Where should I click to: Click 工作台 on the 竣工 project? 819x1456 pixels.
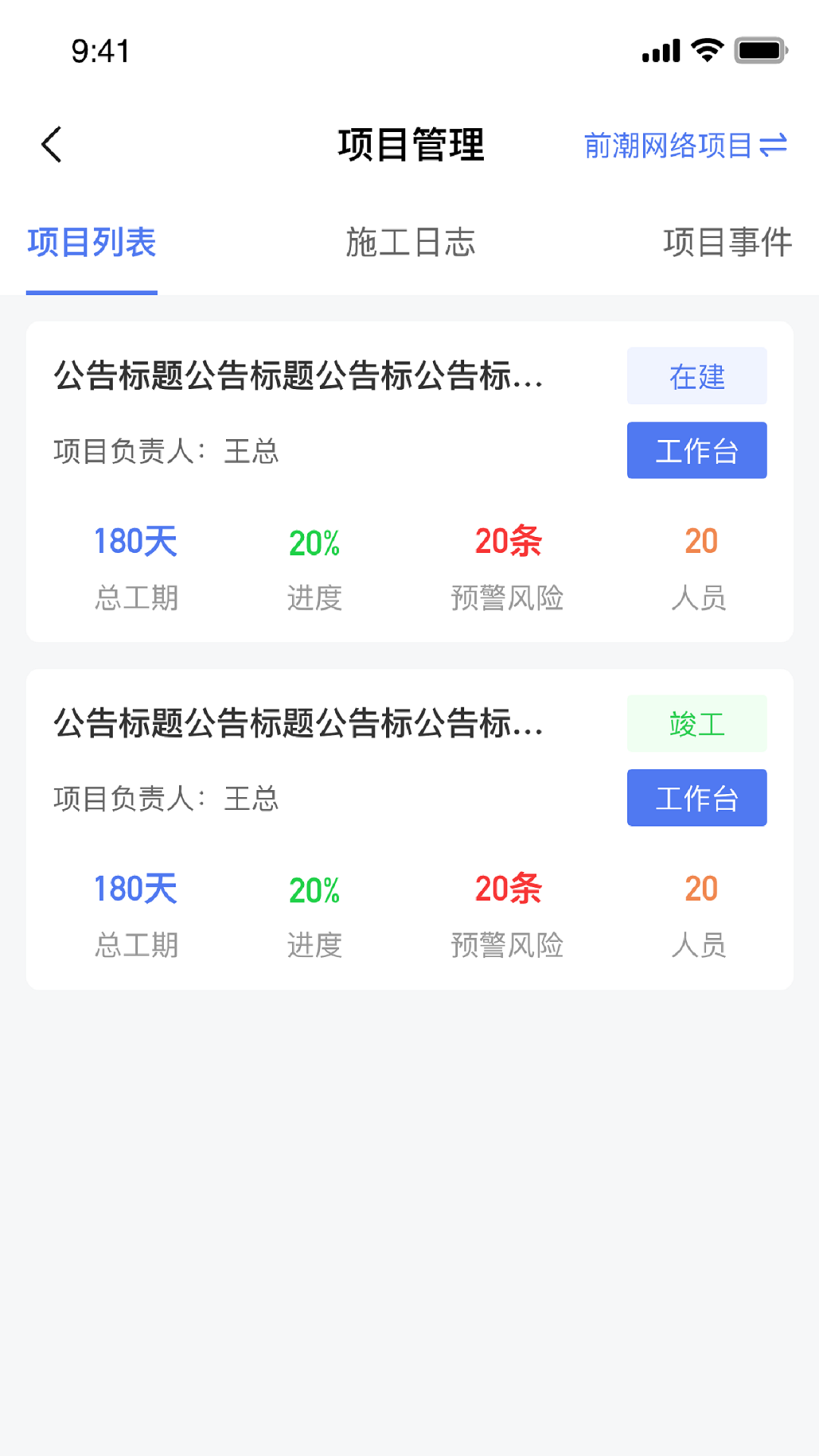(x=696, y=797)
